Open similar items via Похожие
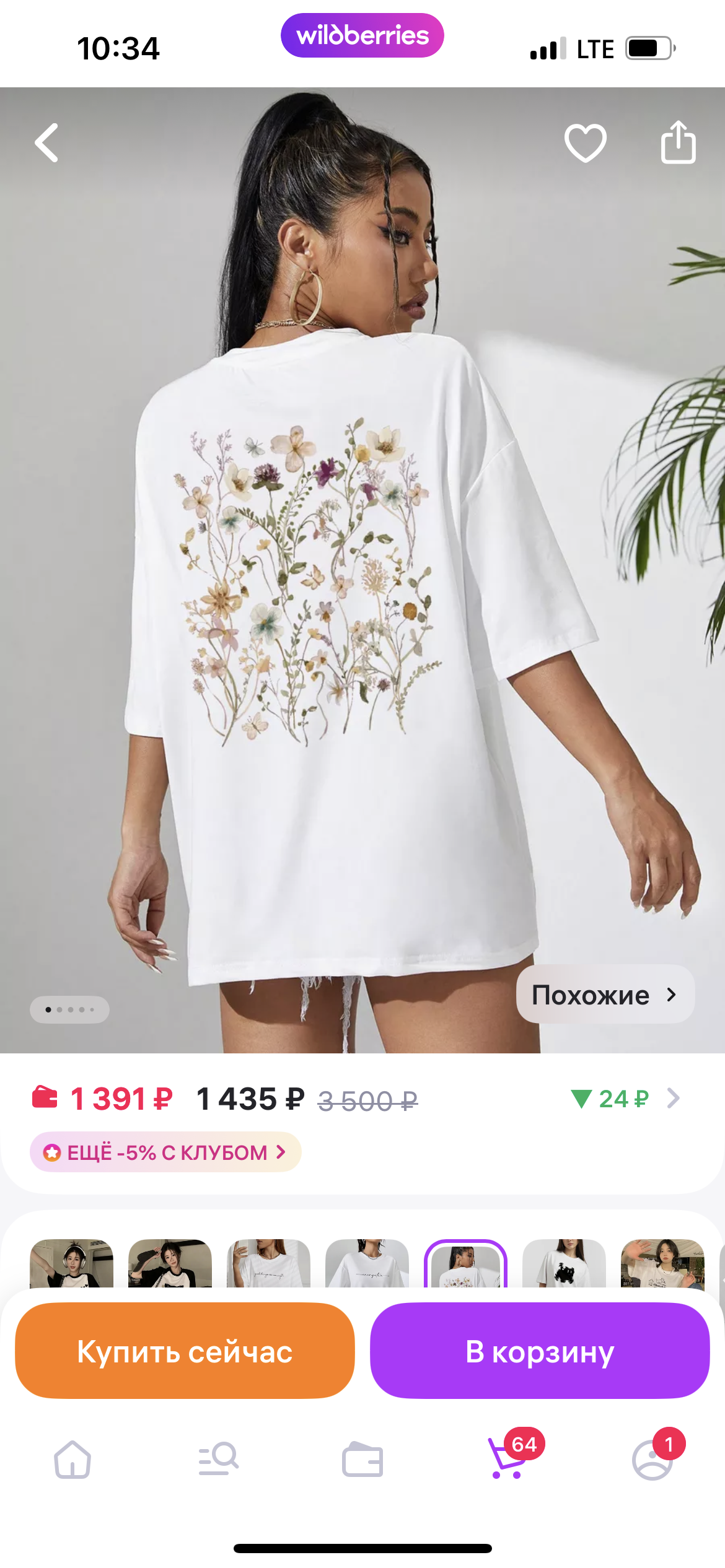Screen dimensions: 725x1568 tap(605, 995)
